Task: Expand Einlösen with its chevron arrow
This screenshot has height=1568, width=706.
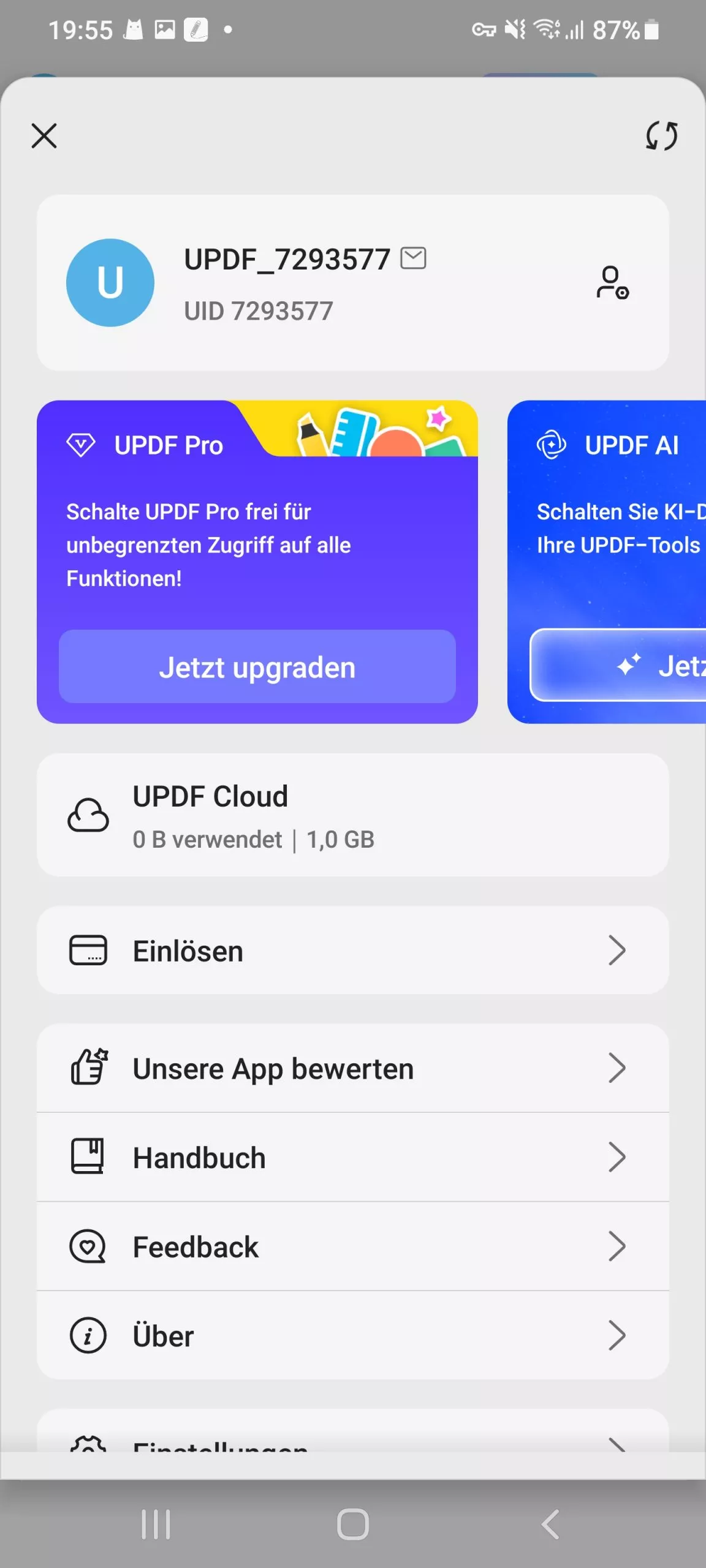Action: (617, 950)
